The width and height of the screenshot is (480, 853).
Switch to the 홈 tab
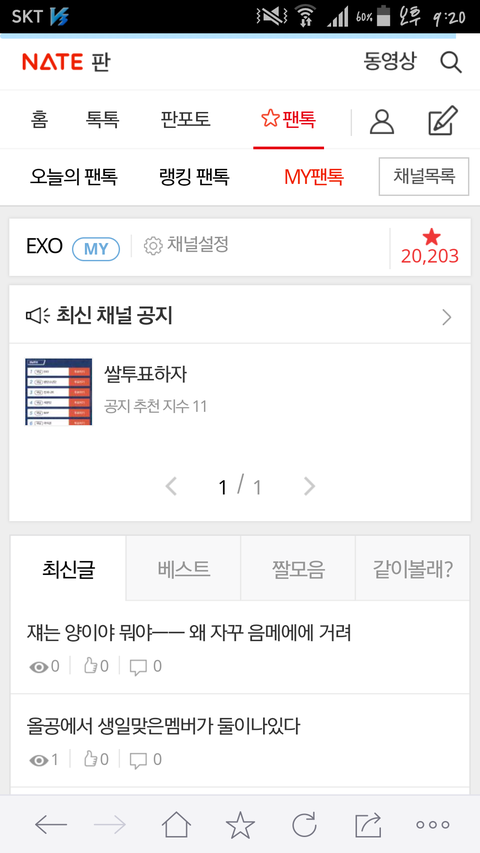point(39,119)
